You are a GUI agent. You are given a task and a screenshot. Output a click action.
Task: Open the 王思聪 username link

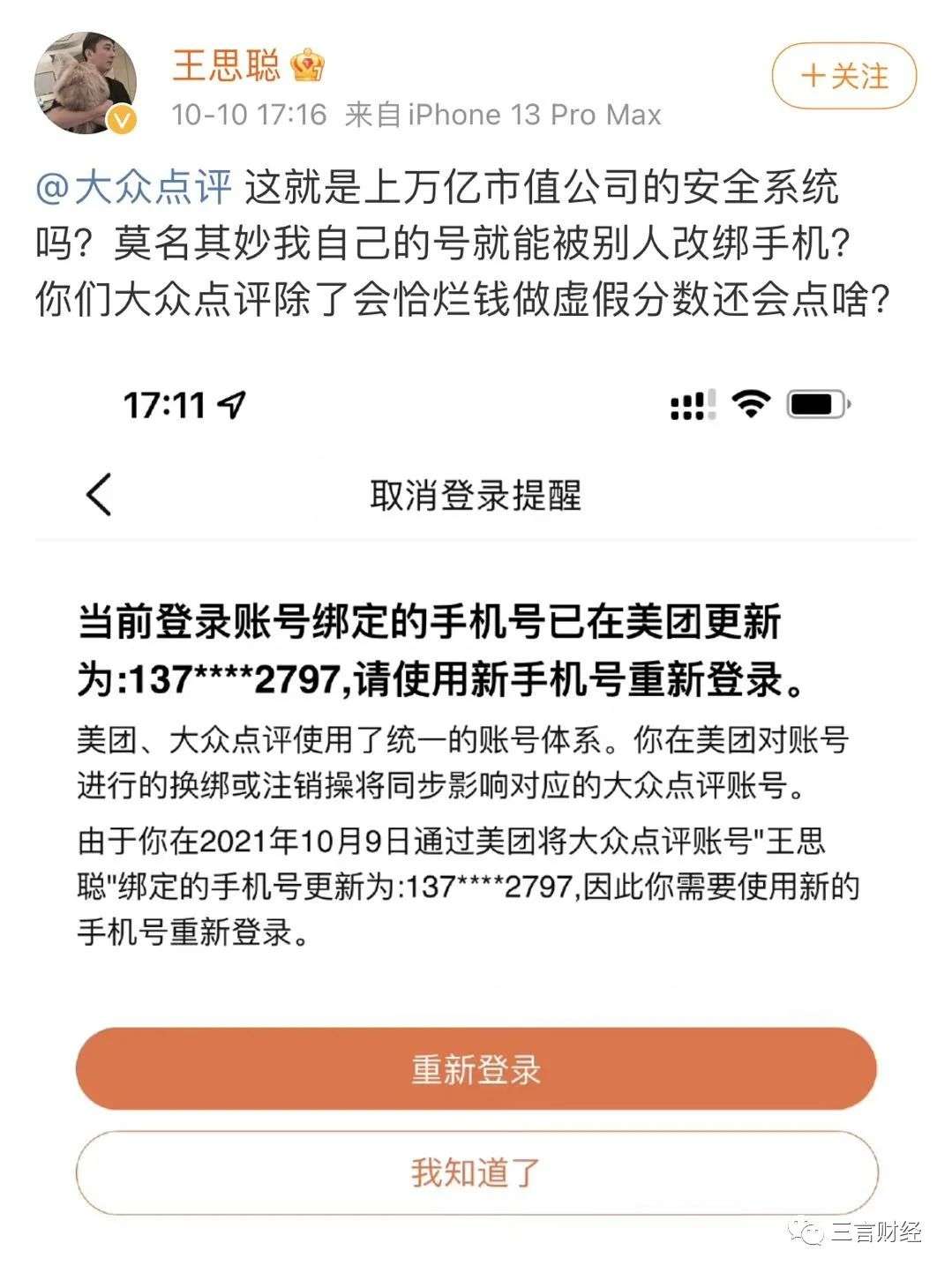(x=226, y=66)
